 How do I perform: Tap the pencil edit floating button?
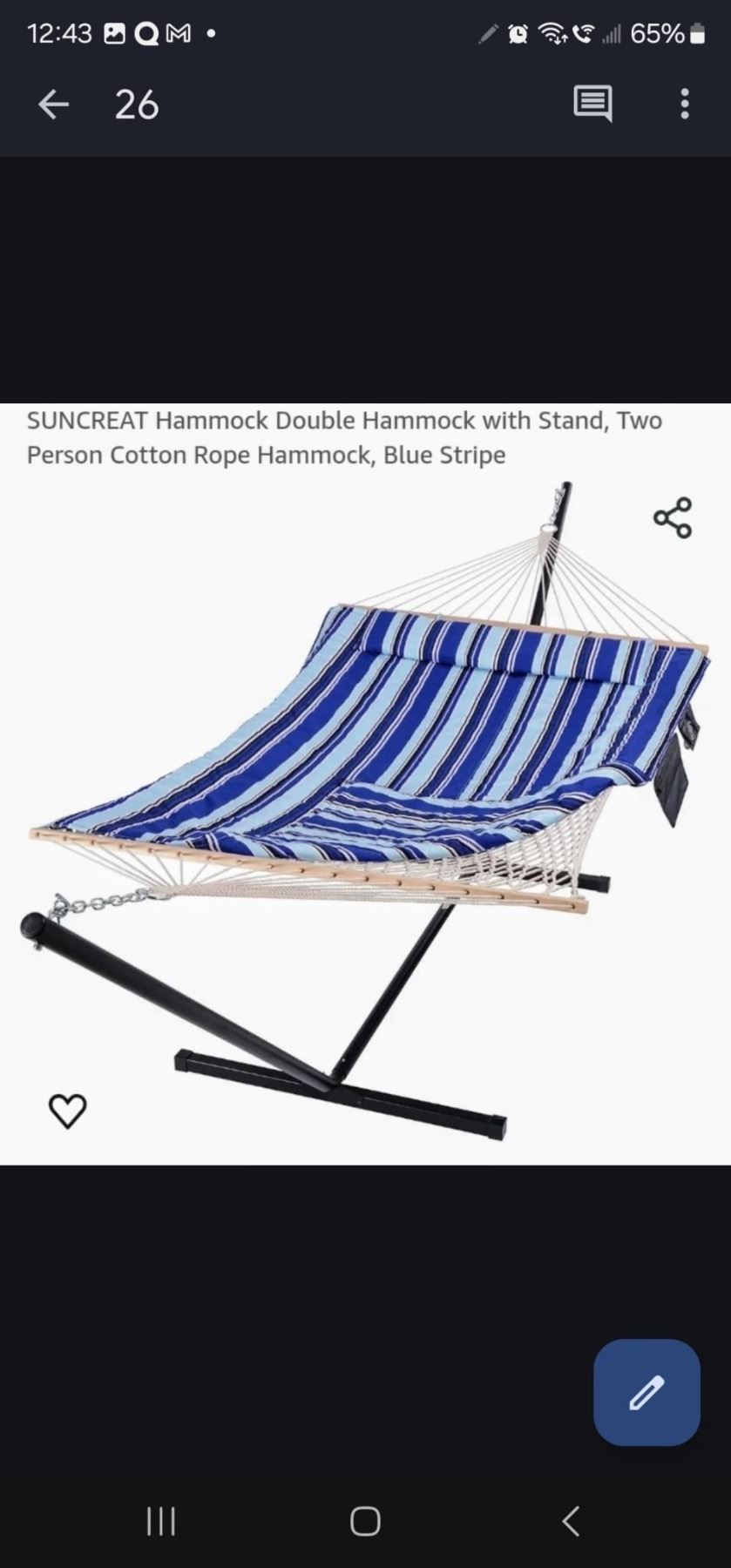click(646, 1392)
